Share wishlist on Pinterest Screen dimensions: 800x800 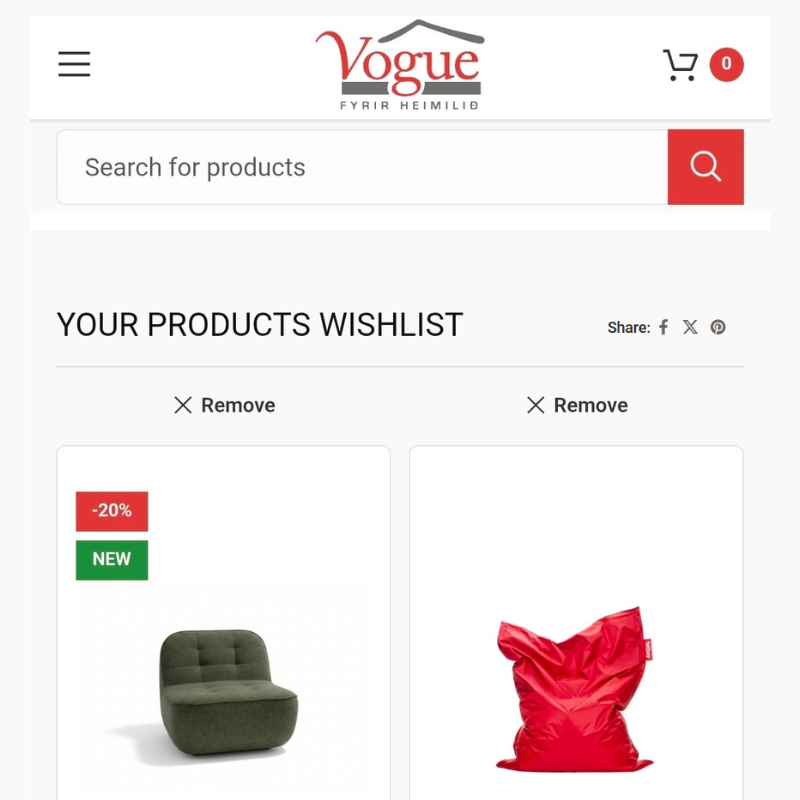pos(718,327)
